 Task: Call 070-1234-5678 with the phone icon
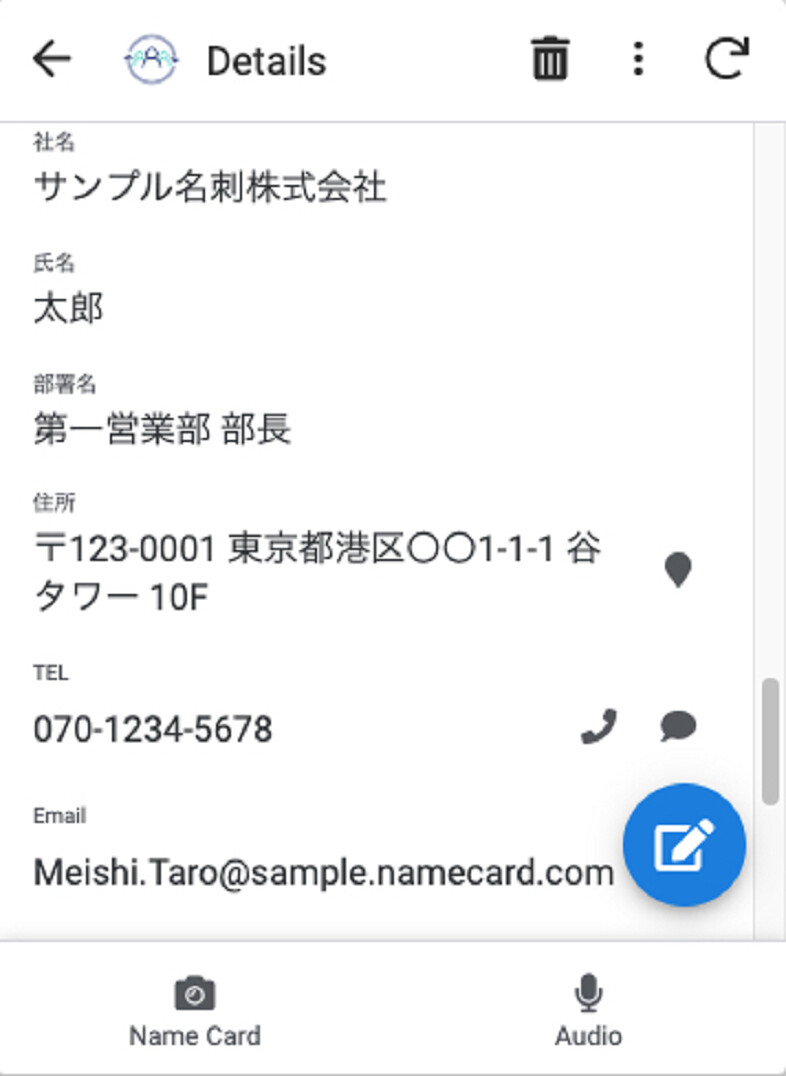(599, 727)
